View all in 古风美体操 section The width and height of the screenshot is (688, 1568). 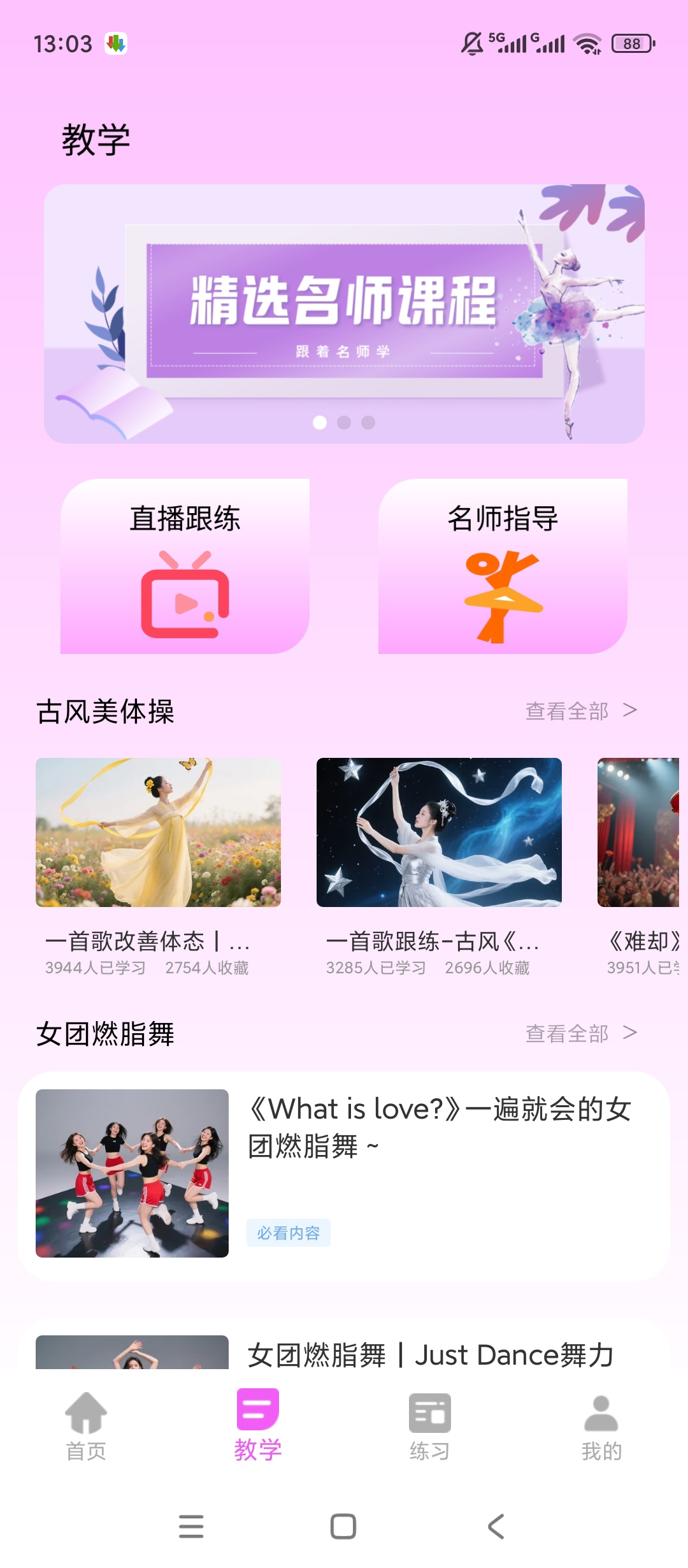(x=581, y=711)
